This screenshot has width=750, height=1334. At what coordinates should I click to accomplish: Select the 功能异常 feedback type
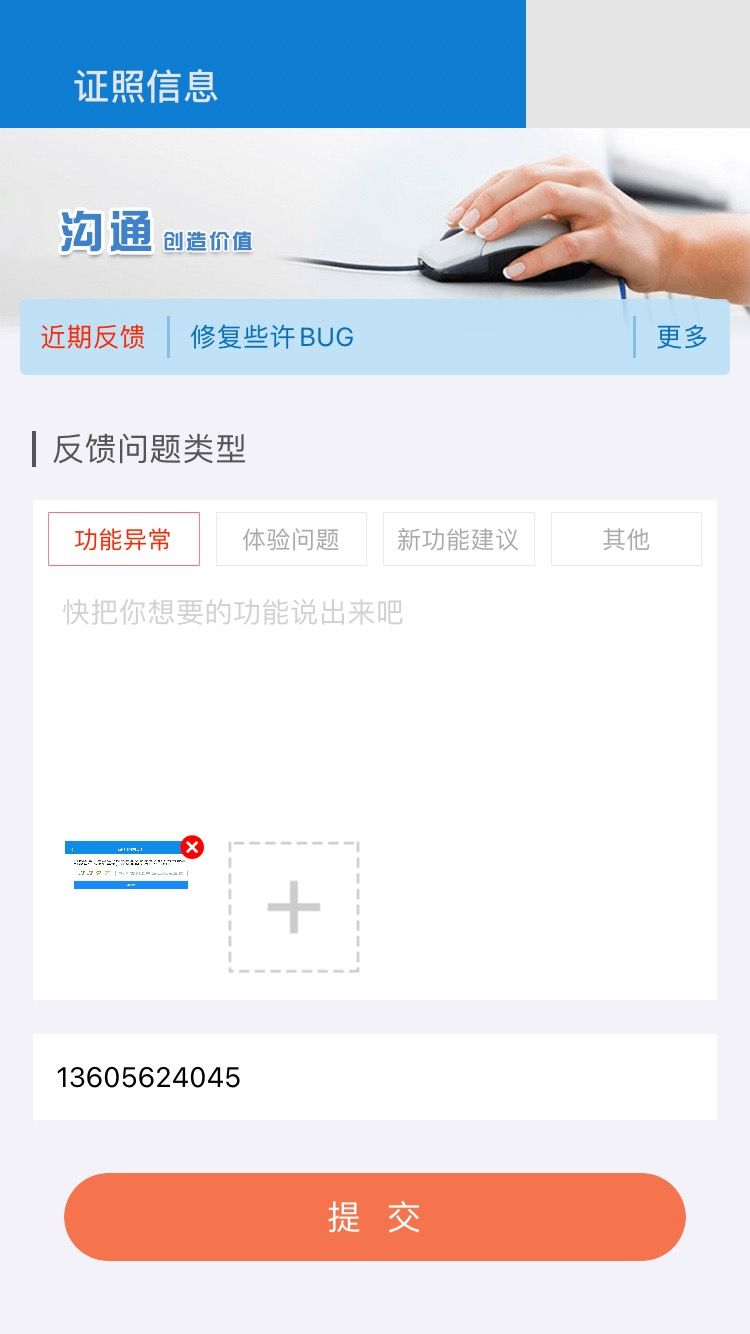124,539
